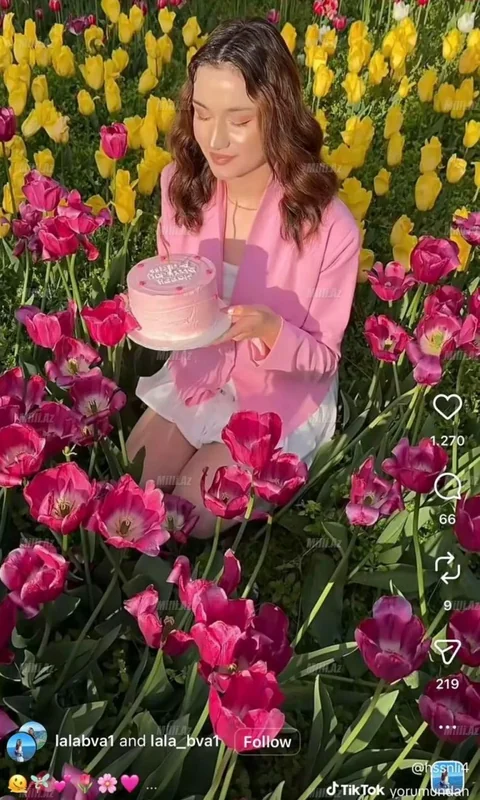The image size is (480, 800).
Task: Open the comments on this reel
Action: [x=447, y=486]
